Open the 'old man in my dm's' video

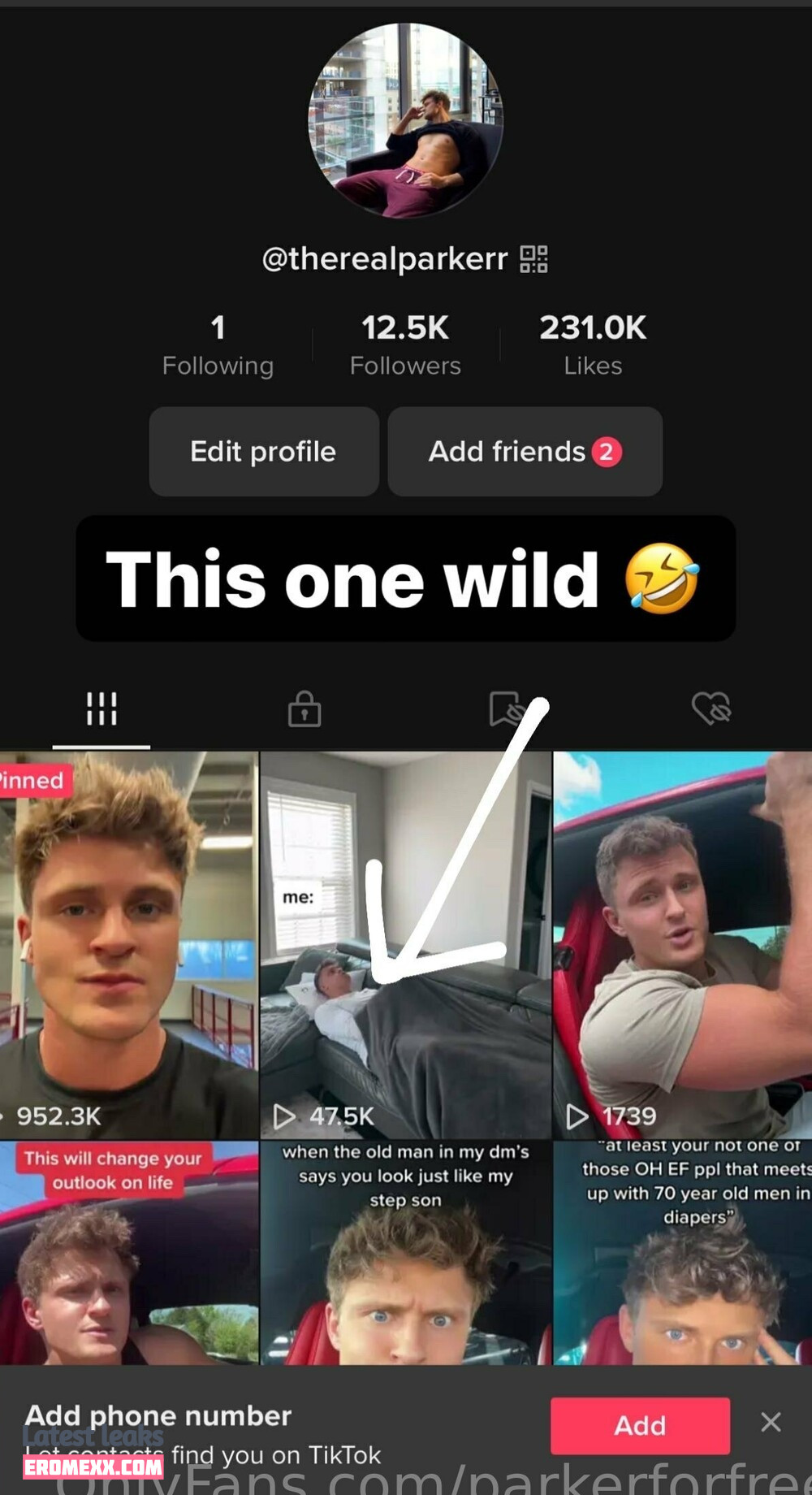(405, 1251)
